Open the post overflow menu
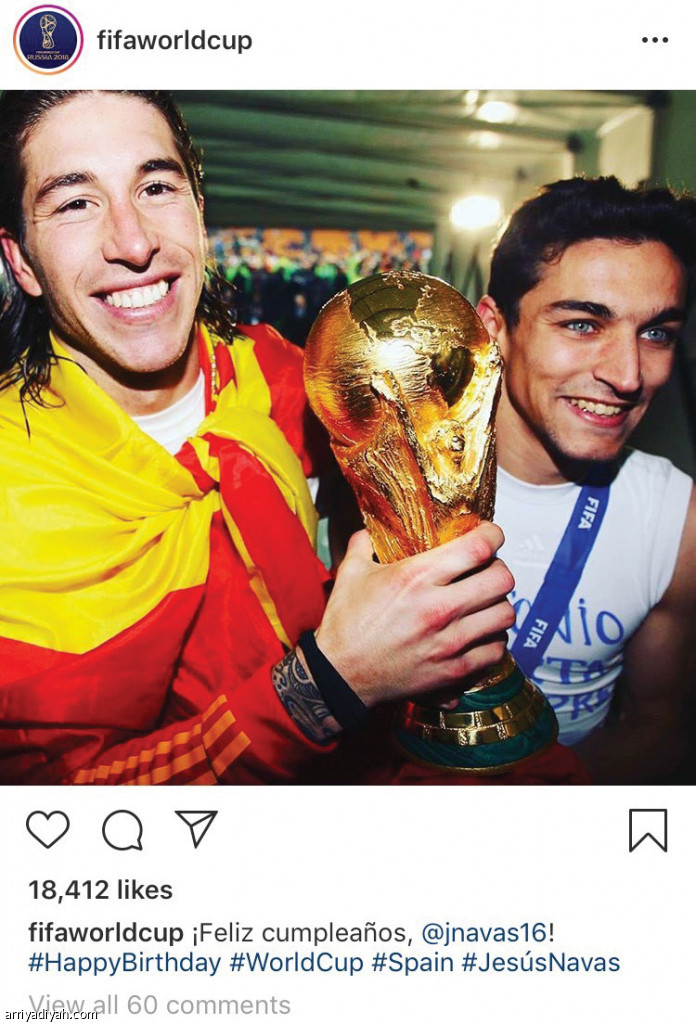Screen dimensions: 696x1024 point(654,40)
